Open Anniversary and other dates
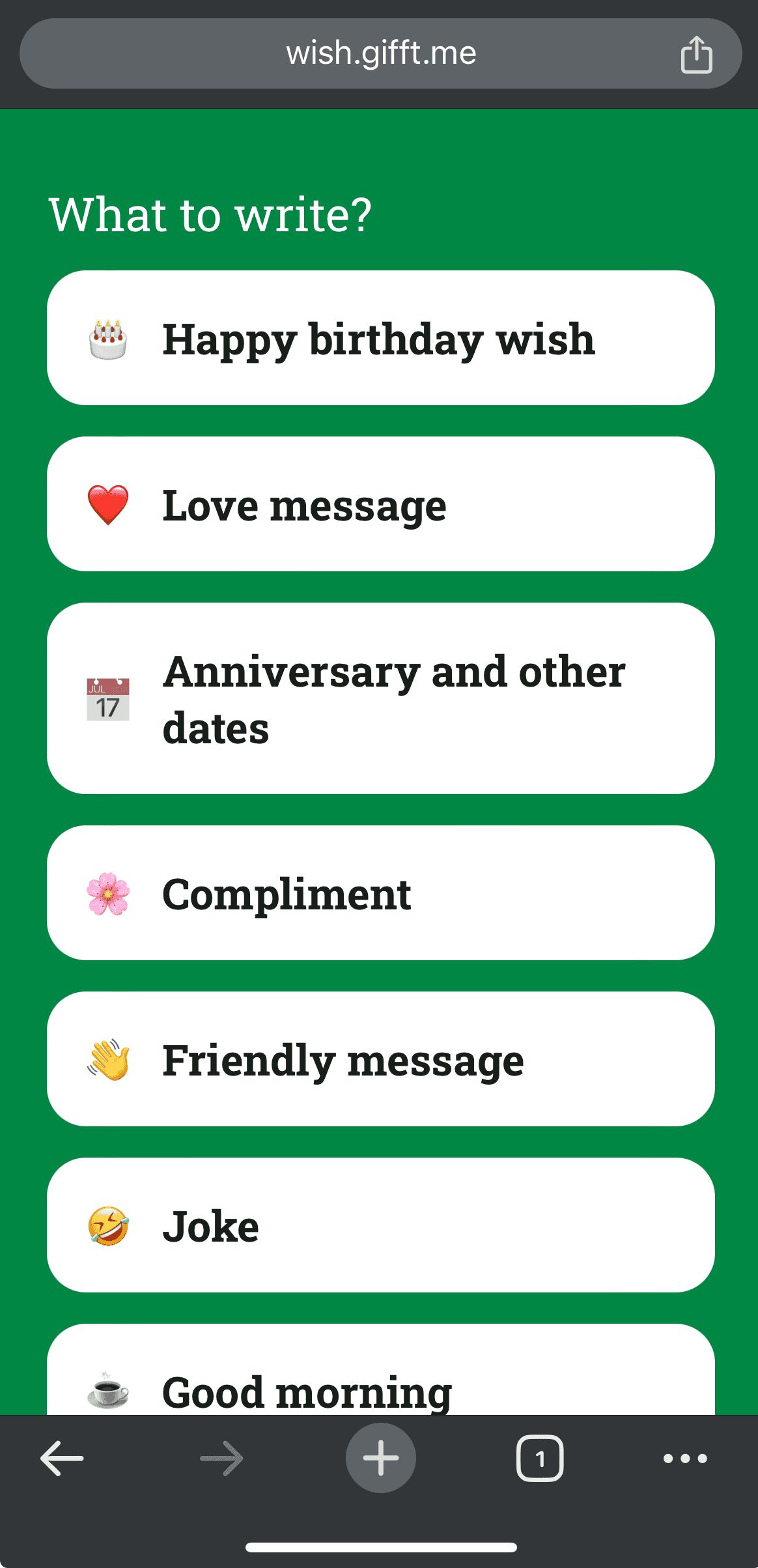 (x=381, y=698)
